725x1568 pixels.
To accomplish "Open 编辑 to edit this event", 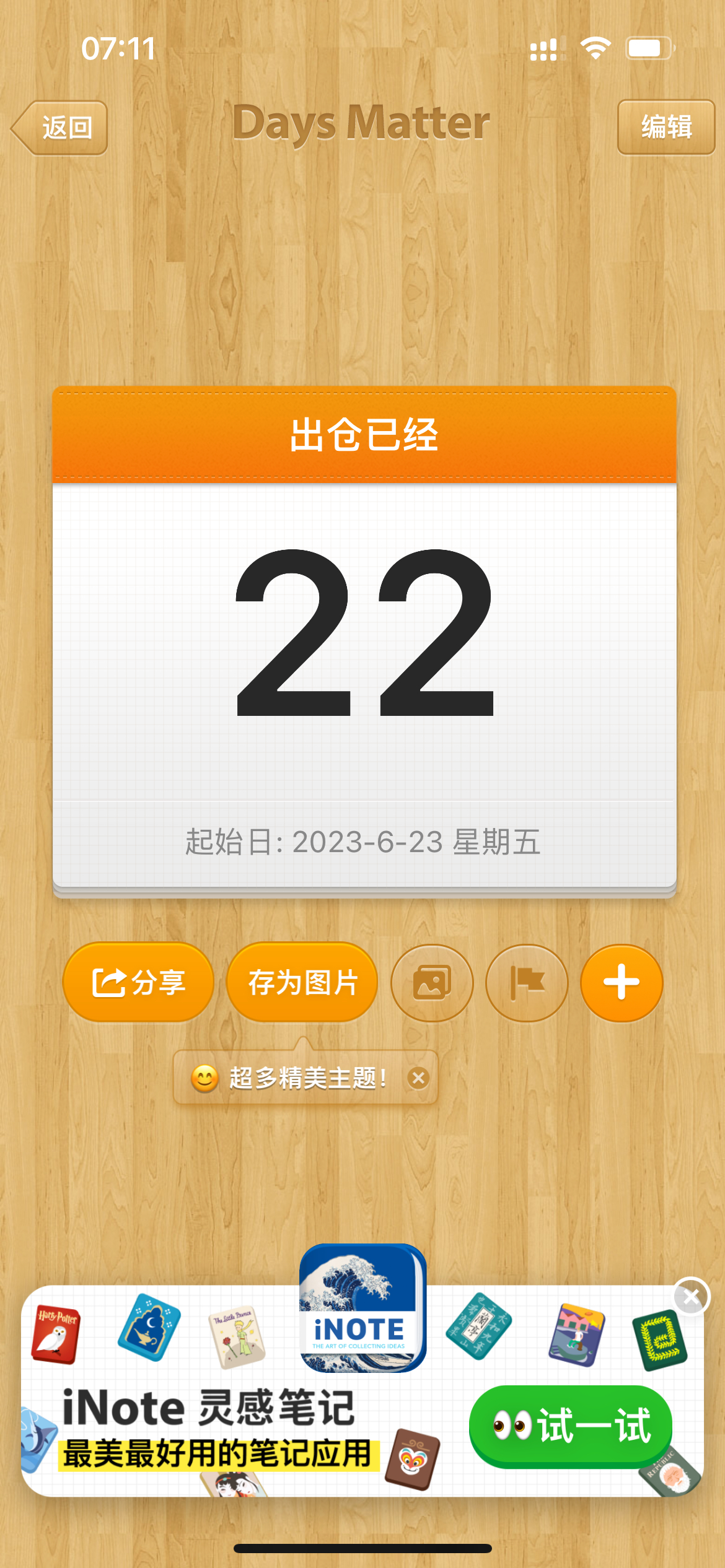I will tap(666, 127).
